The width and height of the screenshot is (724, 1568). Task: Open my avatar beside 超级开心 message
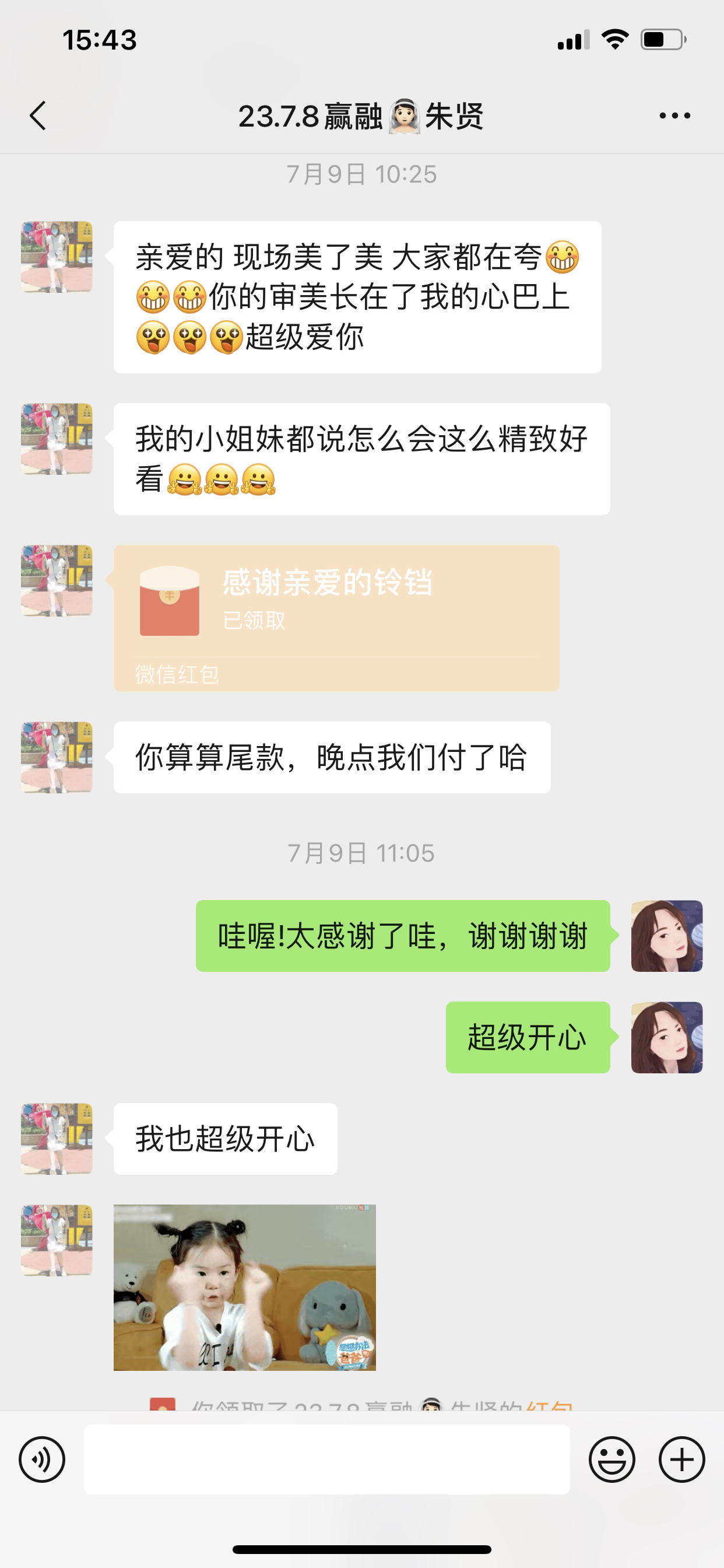pos(666,1037)
